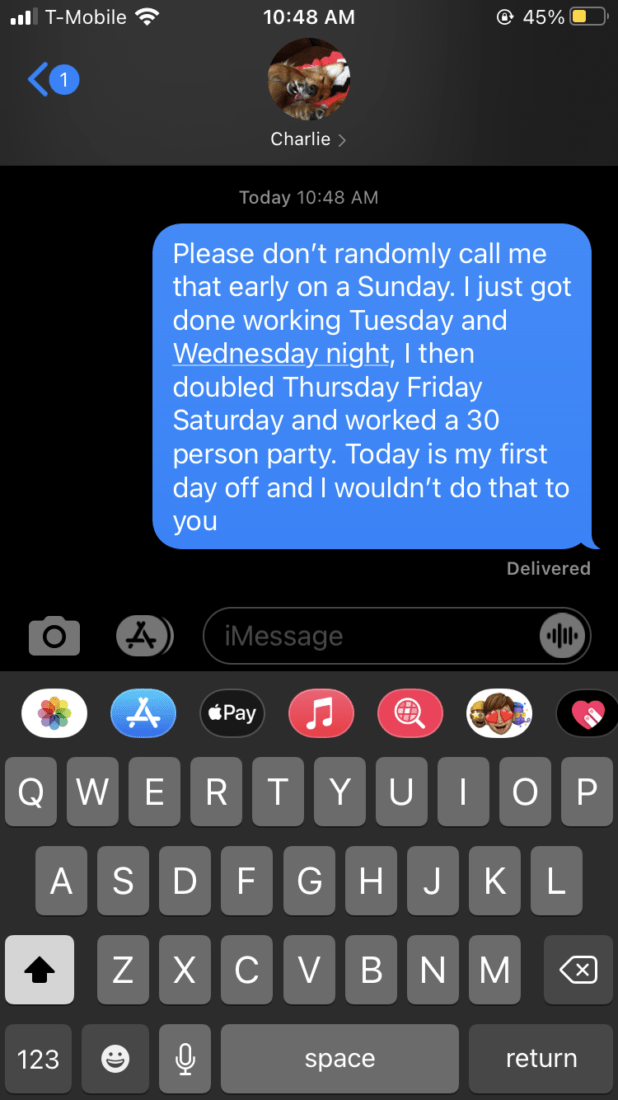
Task: Open the #images search app
Action: pos(410,713)
